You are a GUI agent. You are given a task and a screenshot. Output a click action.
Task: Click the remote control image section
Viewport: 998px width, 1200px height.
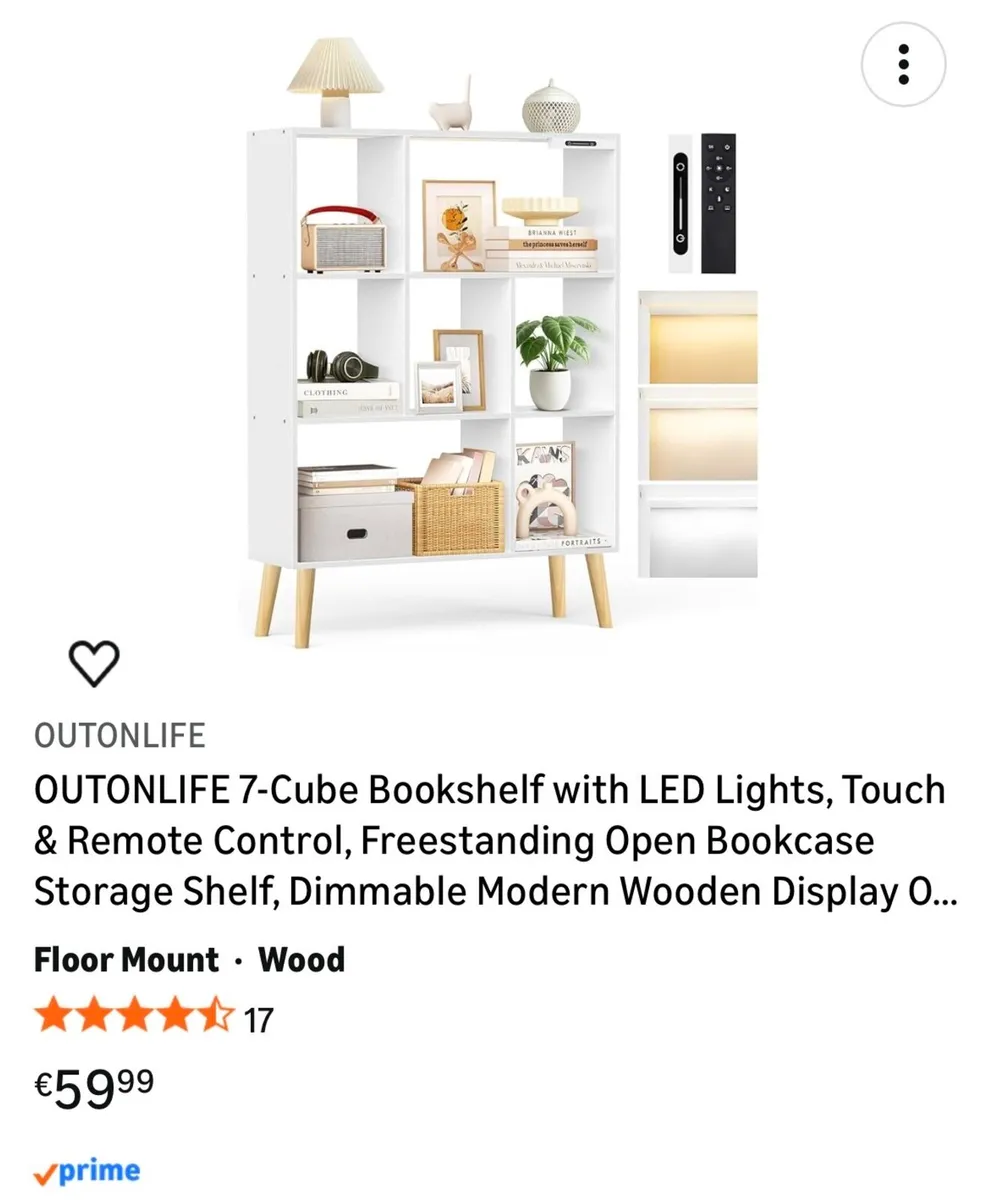coord(718,205)
